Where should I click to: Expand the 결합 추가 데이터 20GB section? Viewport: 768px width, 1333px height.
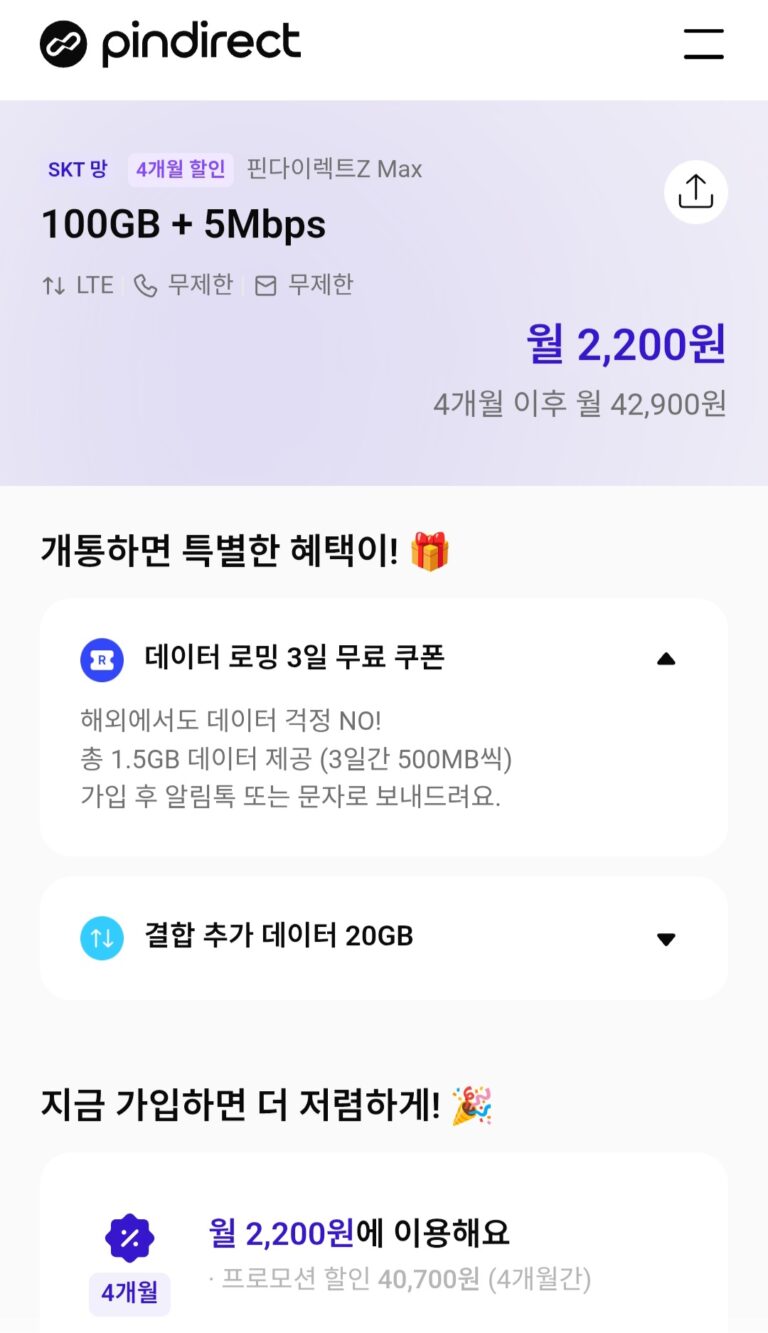(x=666, y=938)
